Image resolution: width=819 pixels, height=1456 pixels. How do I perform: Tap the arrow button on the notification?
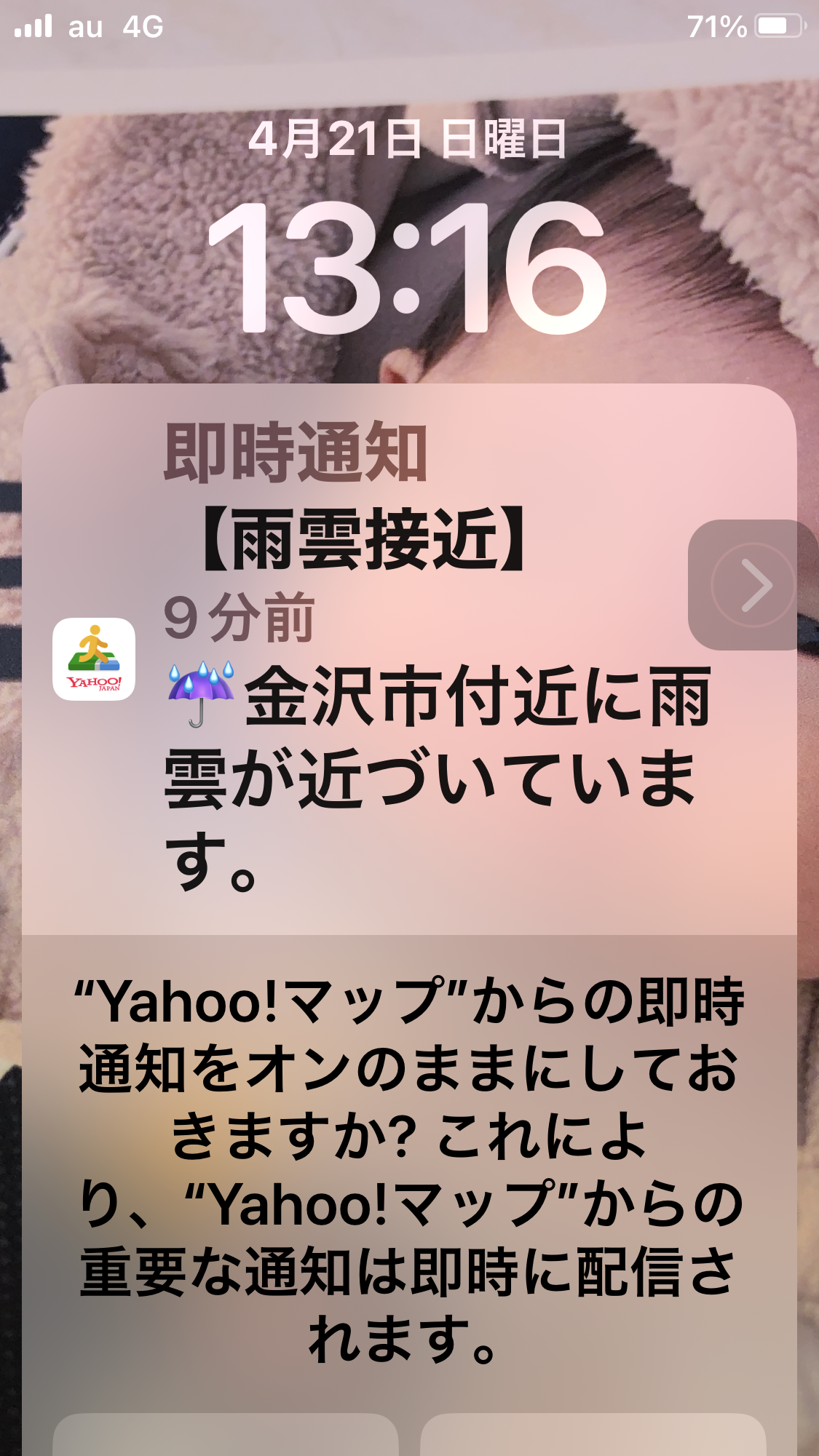[x=753, y=585]
